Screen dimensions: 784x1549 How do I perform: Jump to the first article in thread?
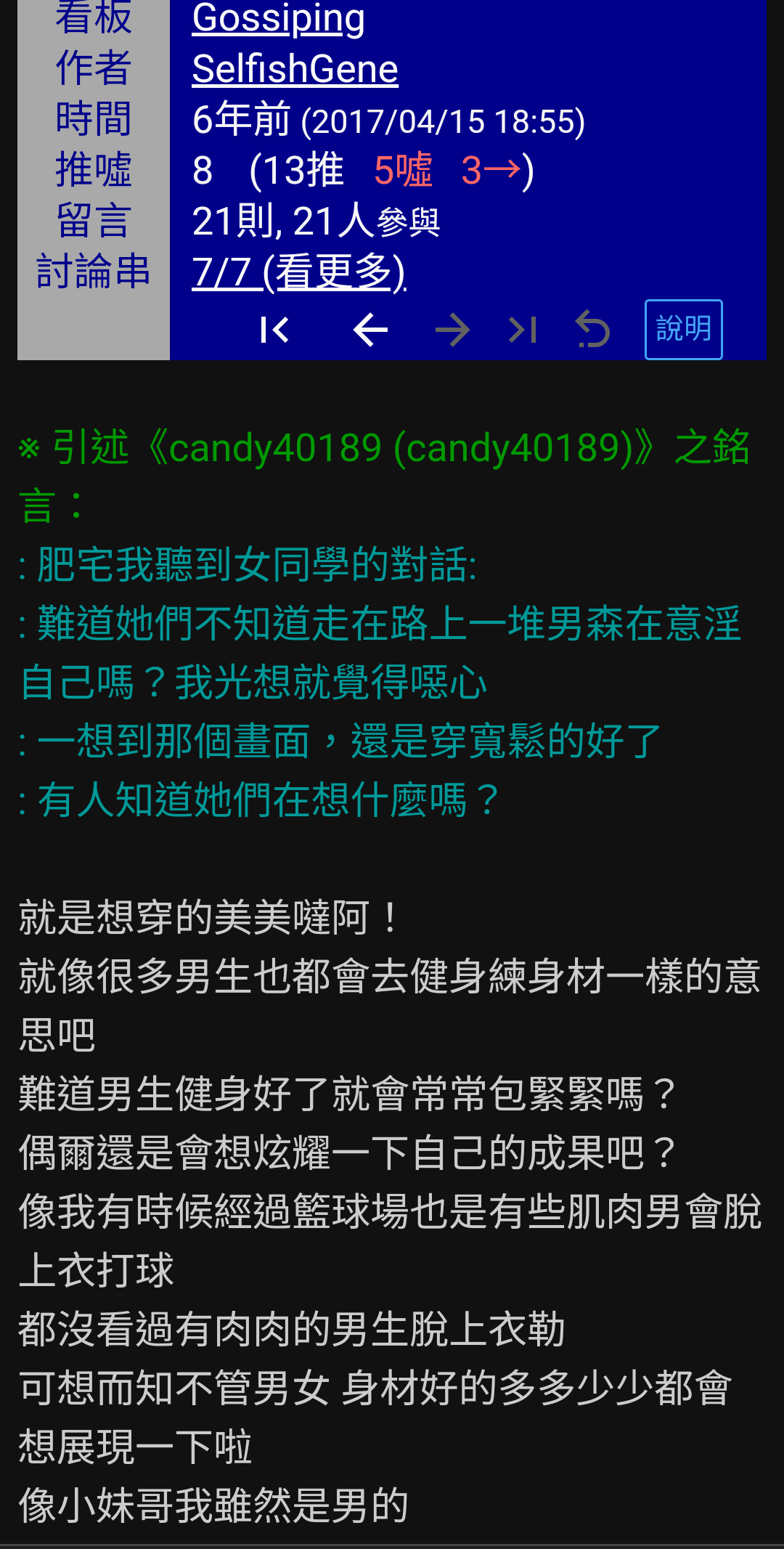click(x=275, y=330)
